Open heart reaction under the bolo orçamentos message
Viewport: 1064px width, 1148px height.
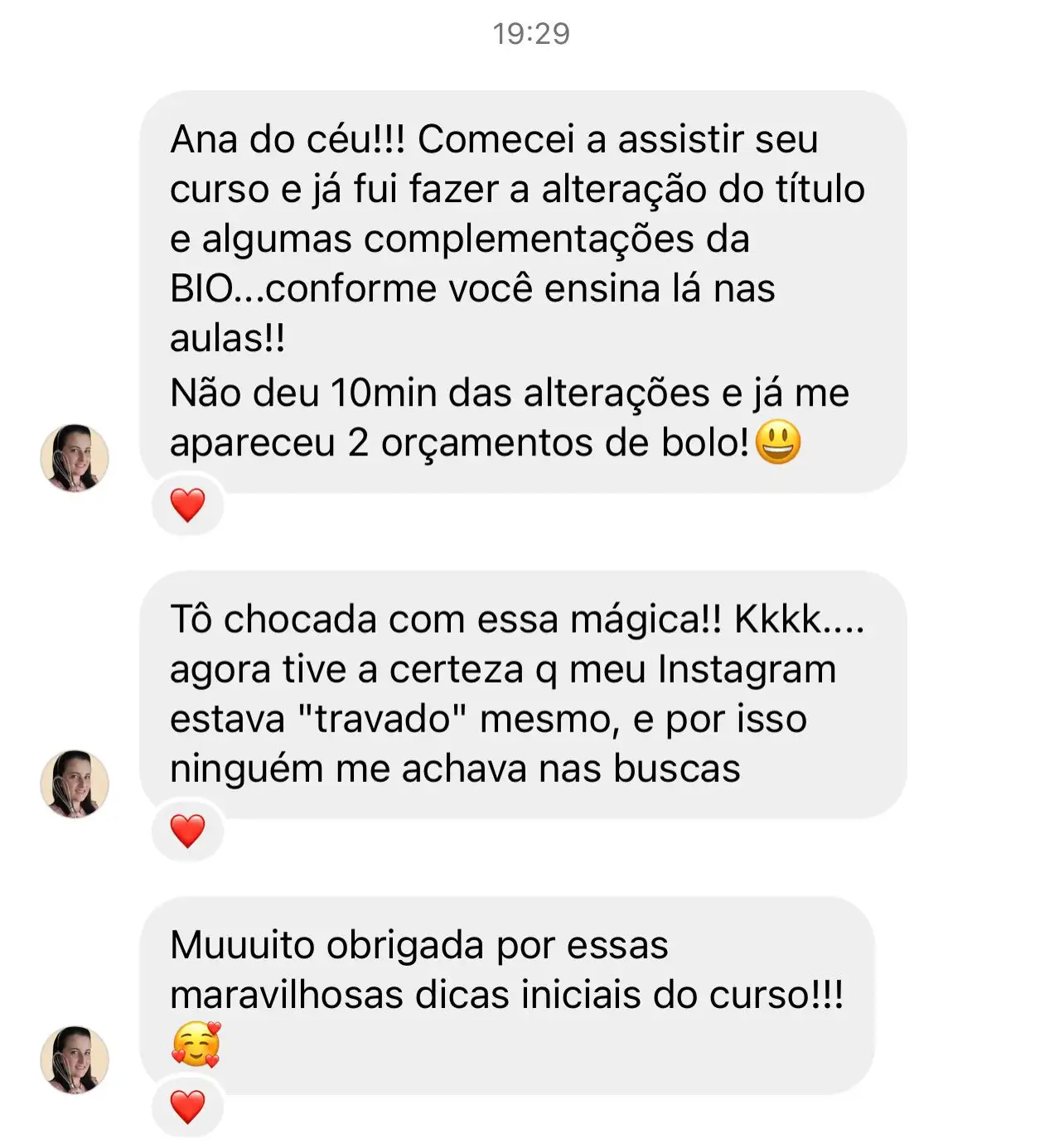tap(187, 504)
